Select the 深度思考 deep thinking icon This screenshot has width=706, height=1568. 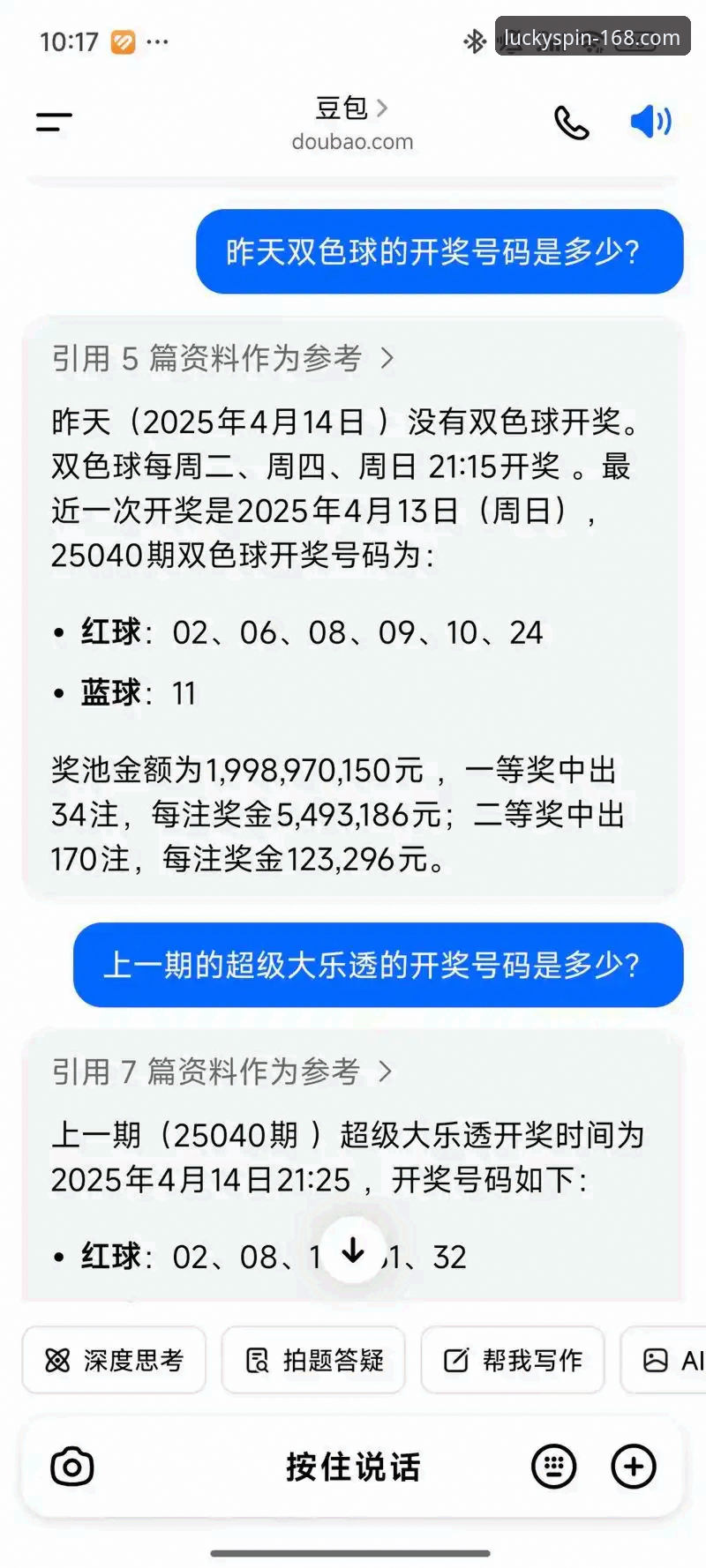[x=113, y=1361]
